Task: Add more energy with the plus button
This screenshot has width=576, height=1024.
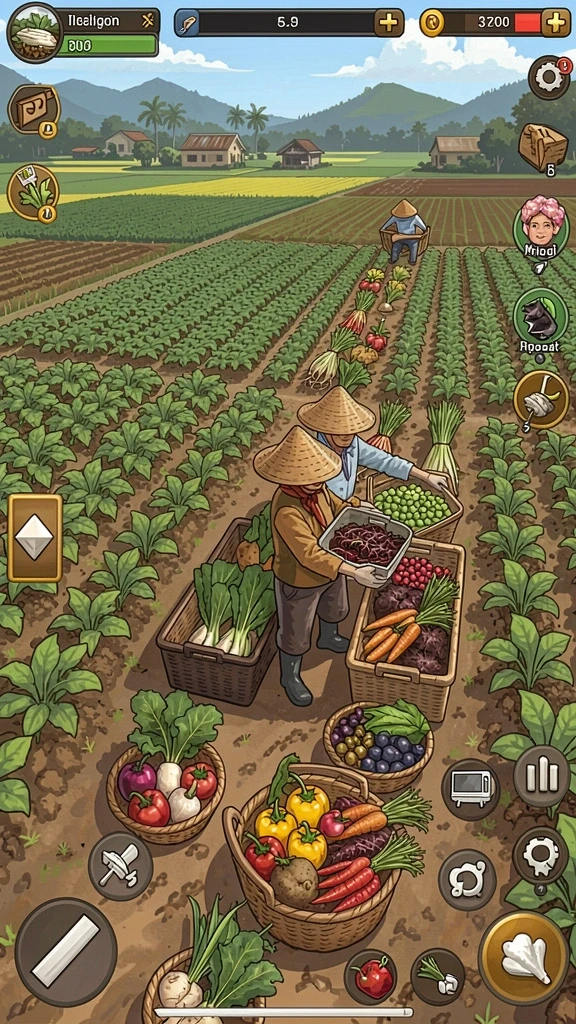Action: tap(389, 23)
